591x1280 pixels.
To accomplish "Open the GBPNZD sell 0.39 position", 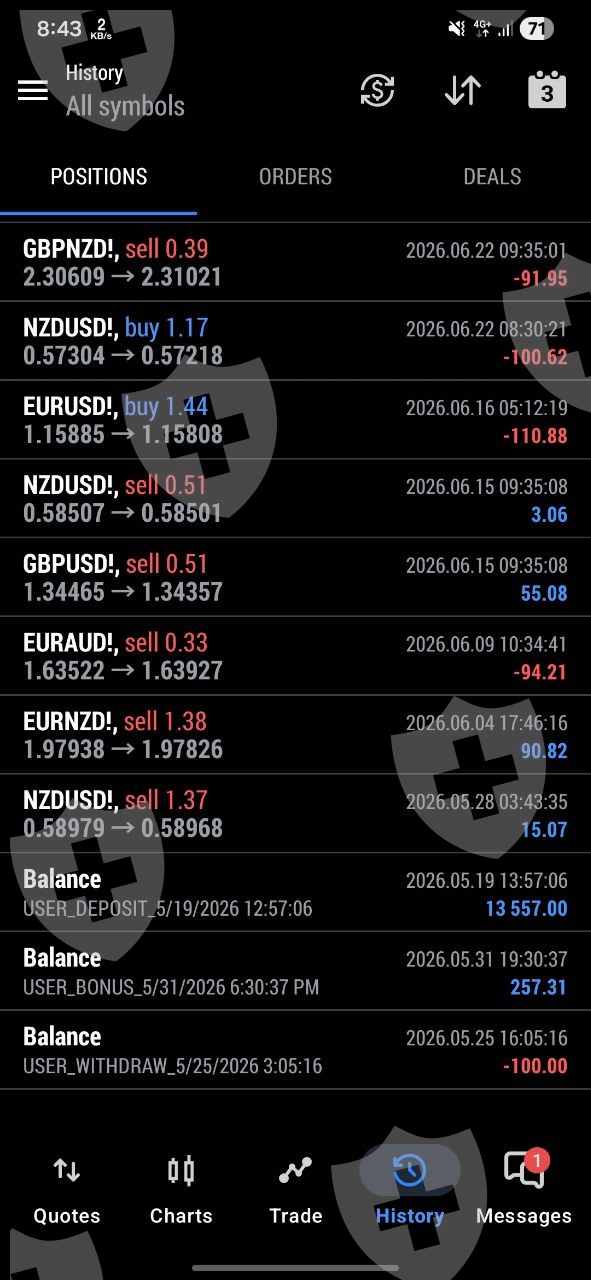I will (x=295, y=262).
